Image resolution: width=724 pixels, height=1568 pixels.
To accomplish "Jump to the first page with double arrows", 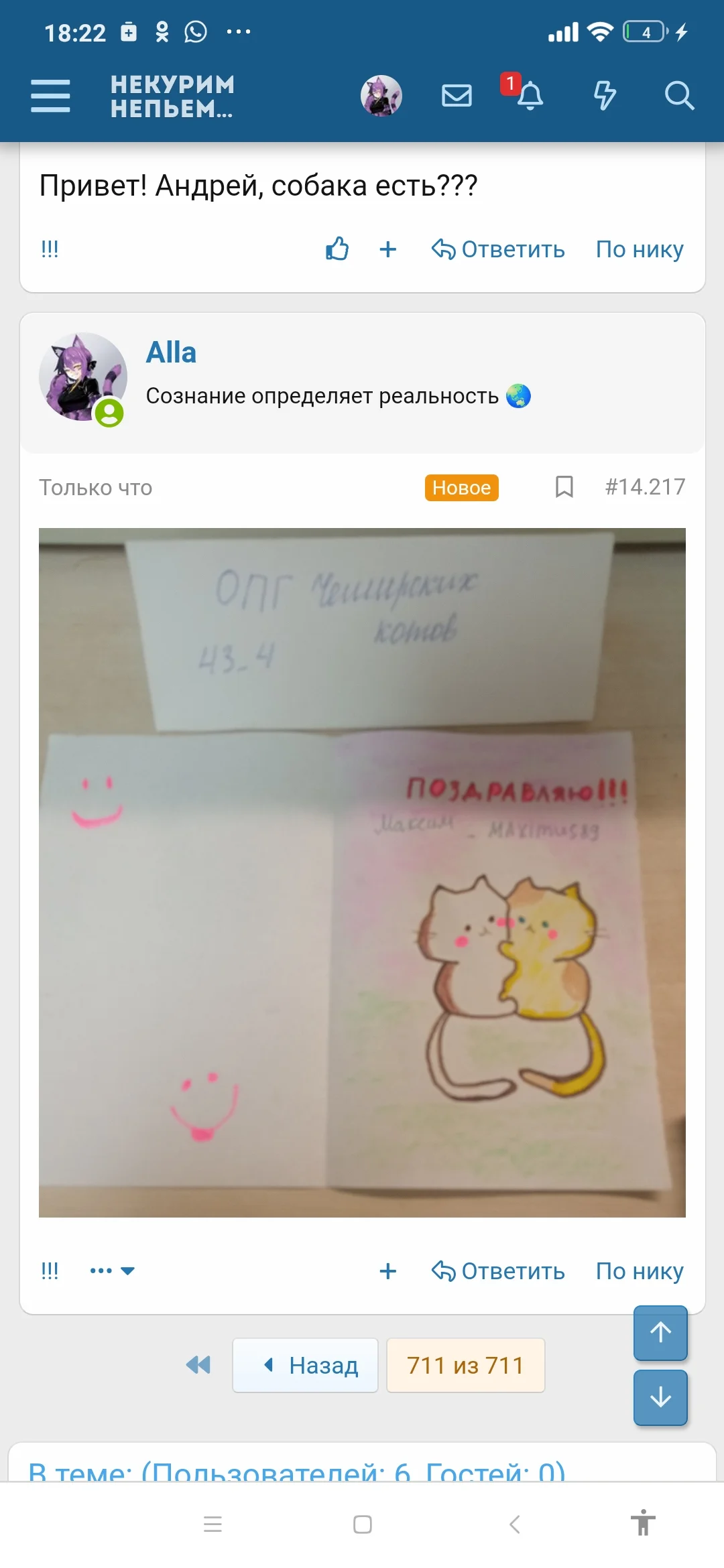I will 198,1364.
